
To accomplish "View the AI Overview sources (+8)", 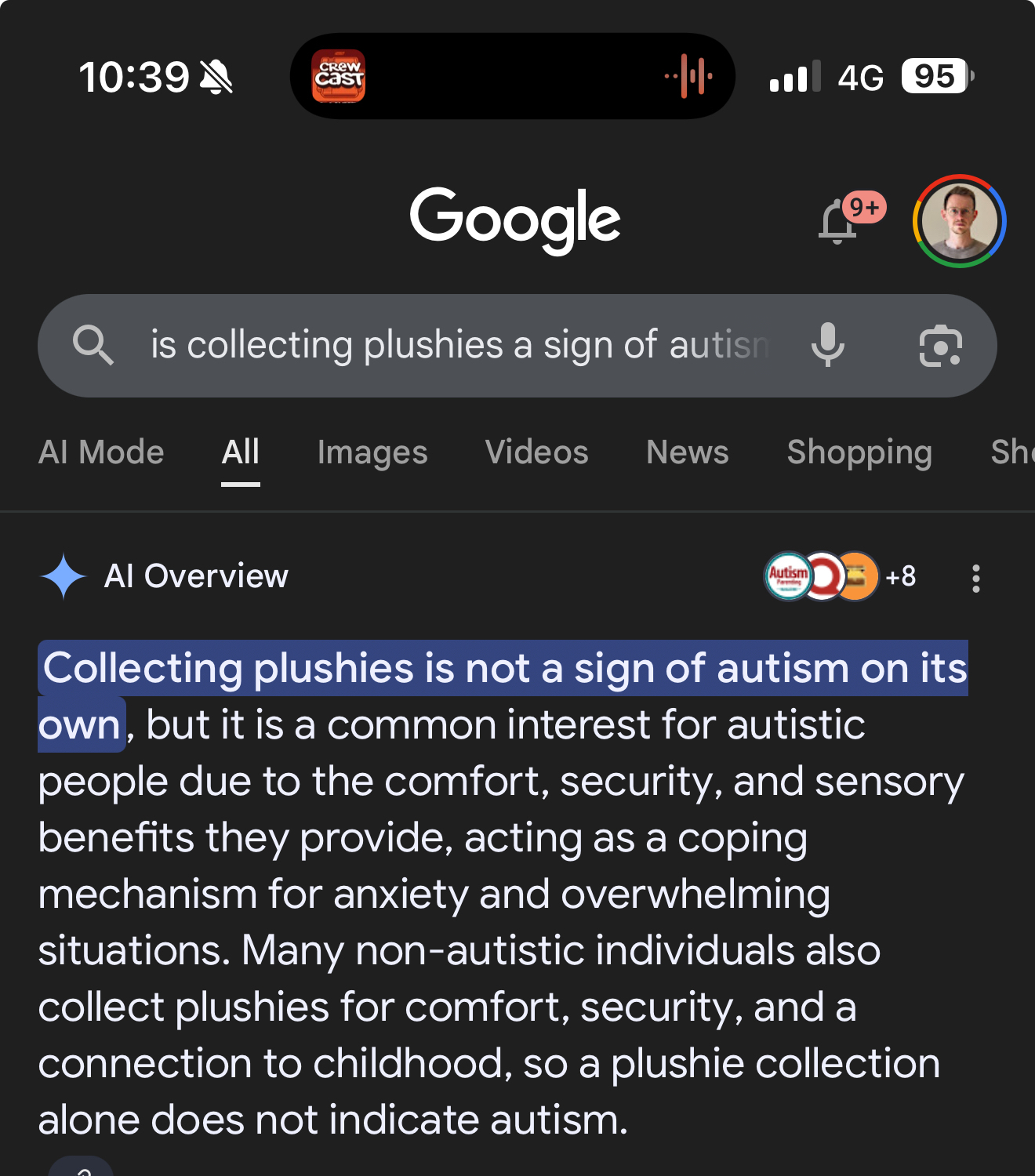I will (841, 576).
